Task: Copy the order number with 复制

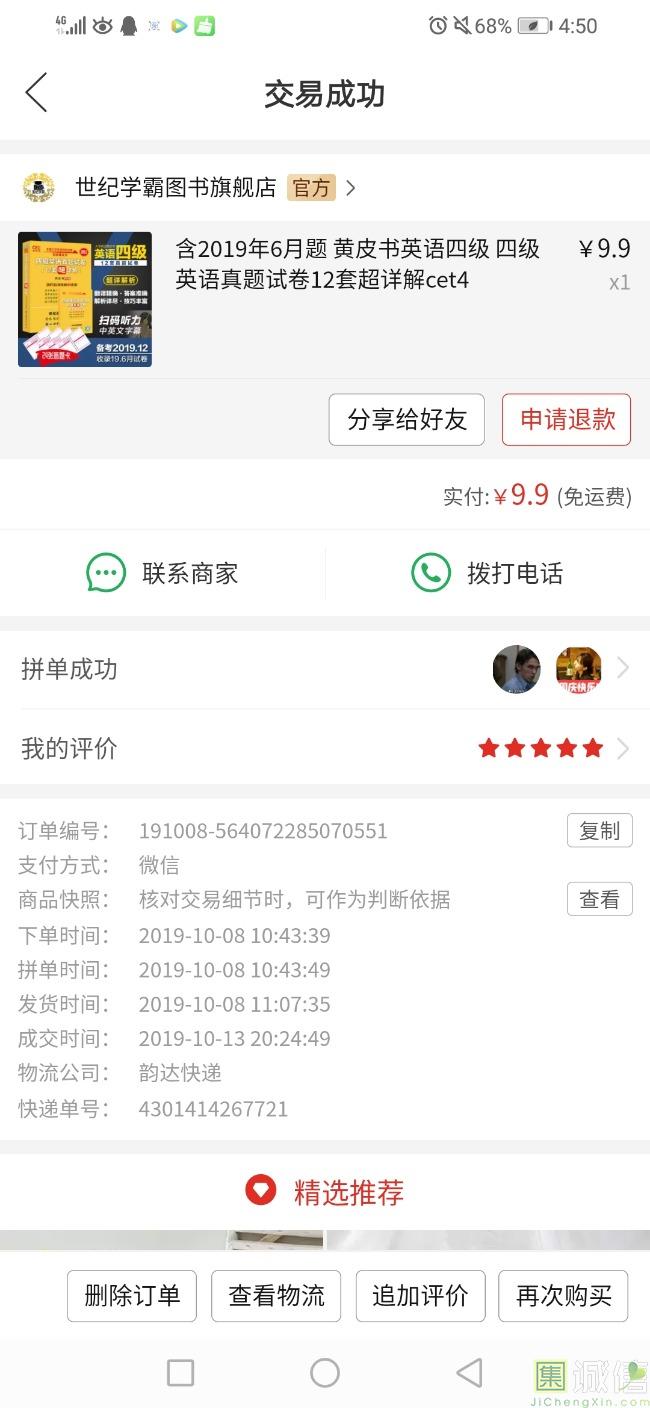Action: pyautogui.click(x=599, y=830)
